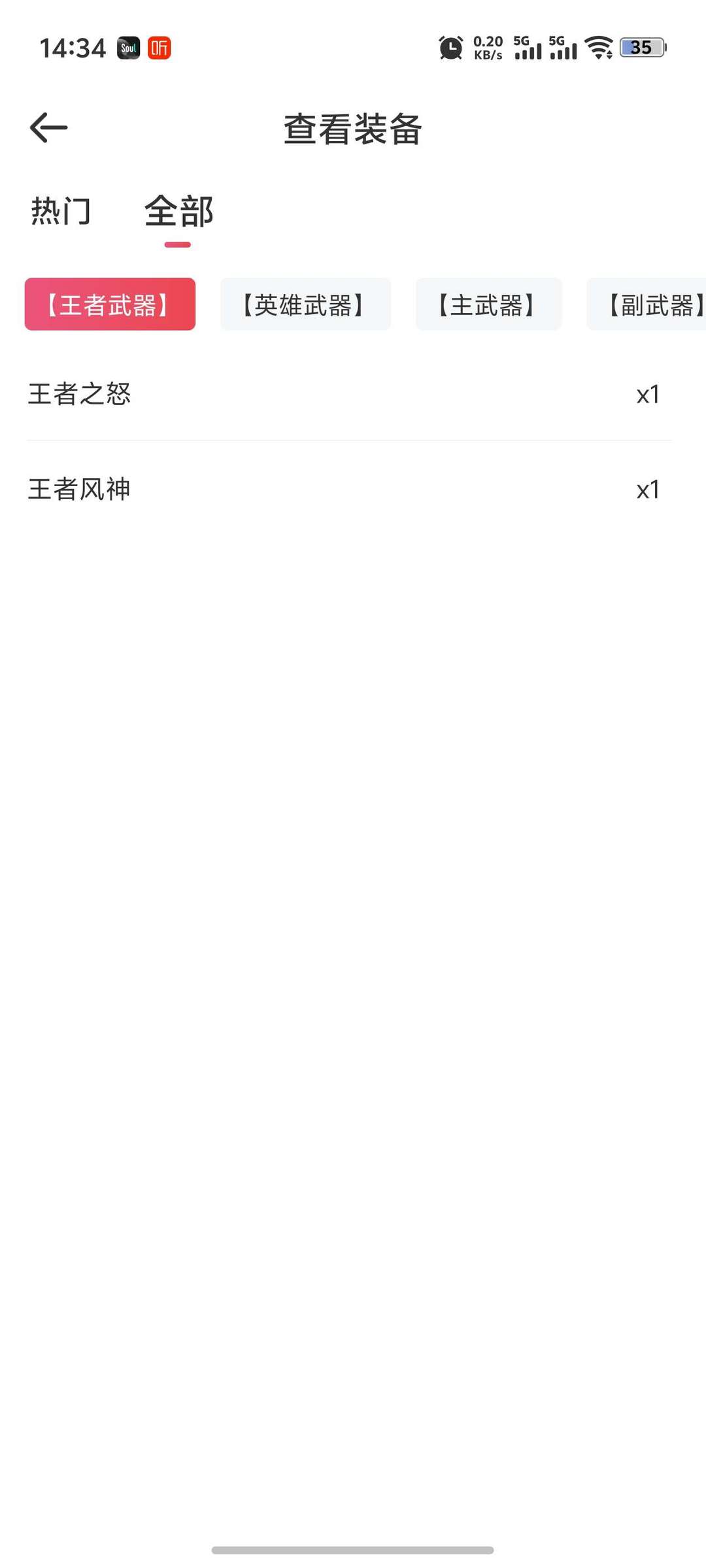The width and height of the screenshot is (706, 1568).
Task: Go back from 查看装备 page
Action: [49, 127]
